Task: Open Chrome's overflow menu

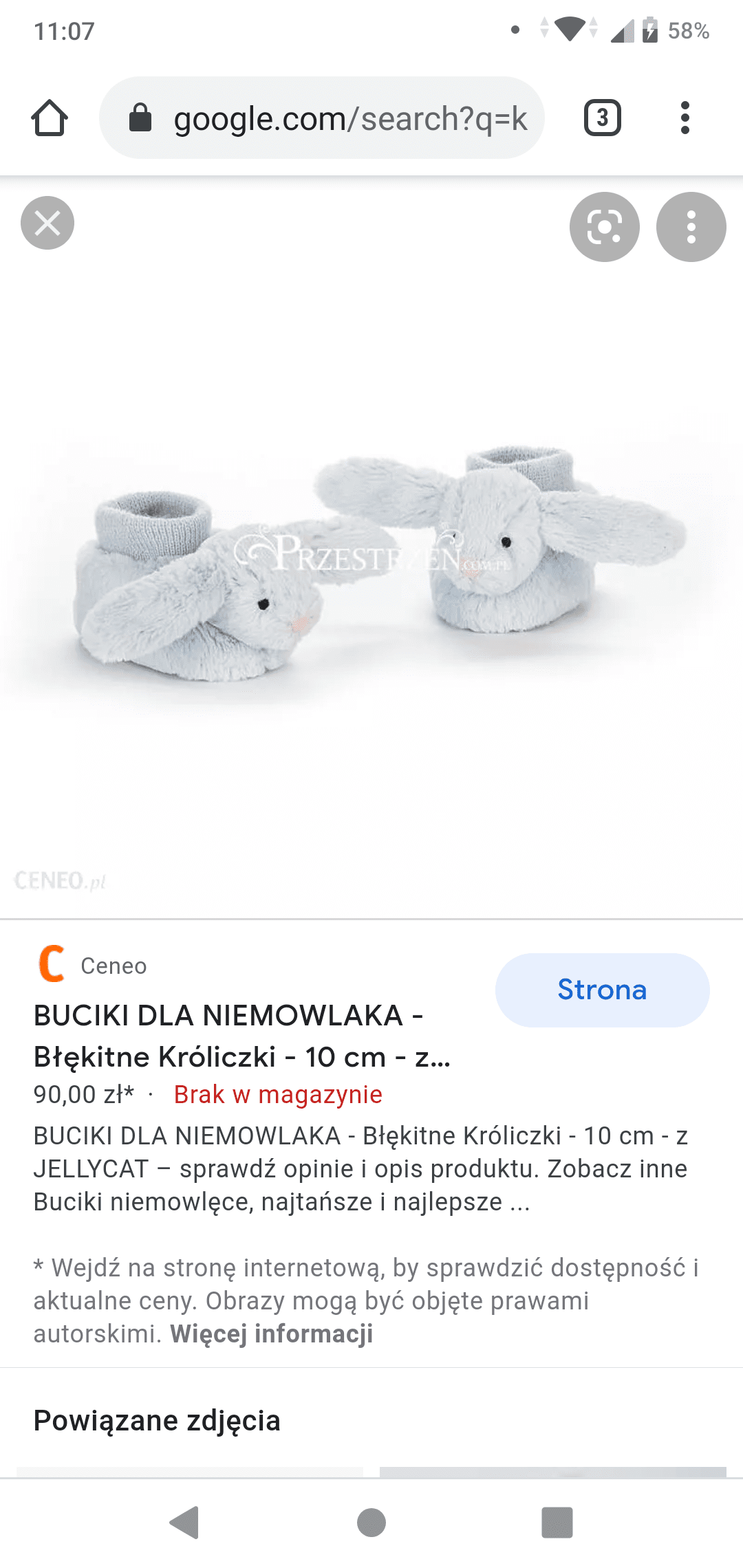Action: tap(685, 118)
